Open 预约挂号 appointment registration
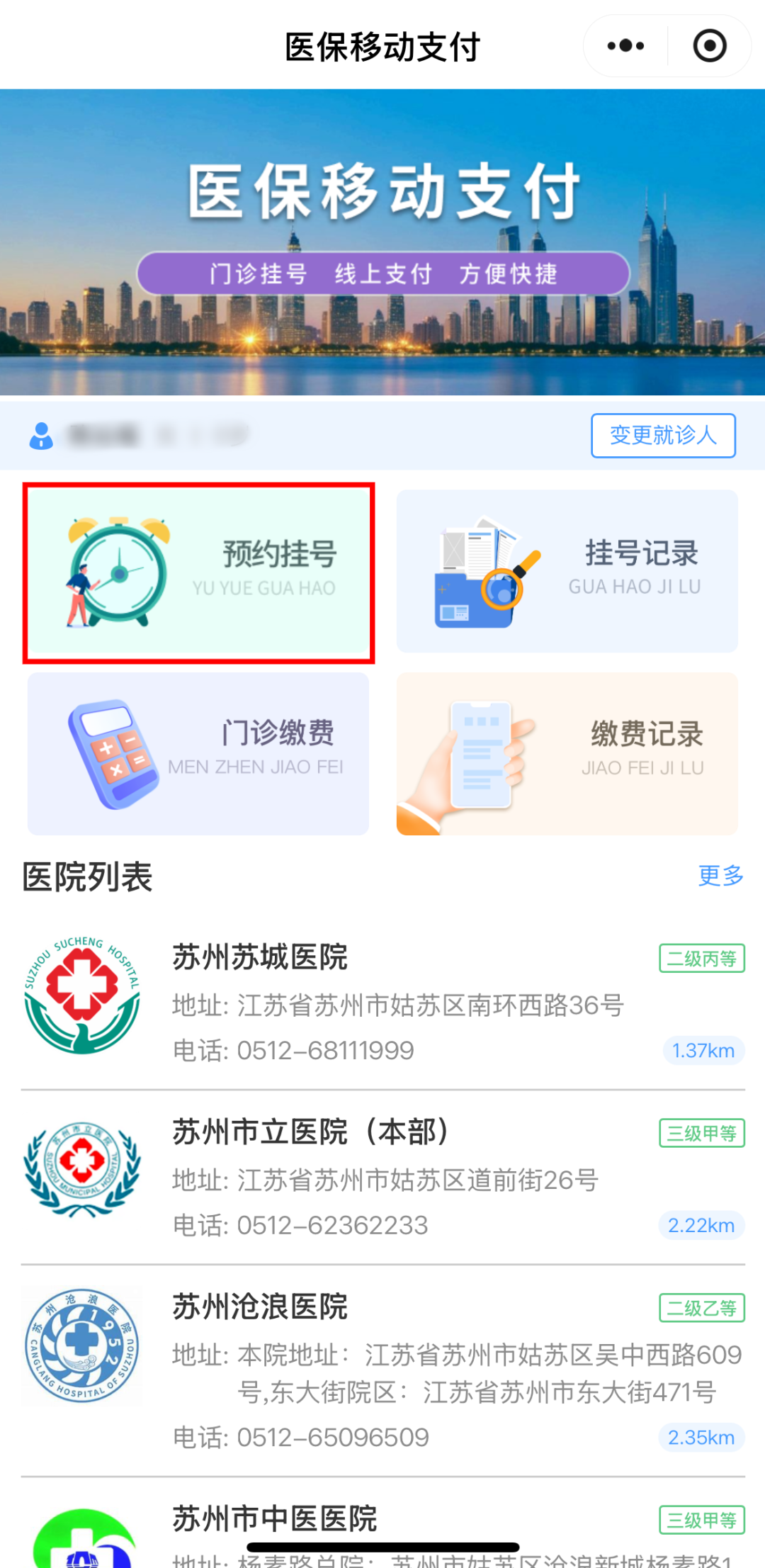Viewport: 765px width, 1568px height. [199, 573]
